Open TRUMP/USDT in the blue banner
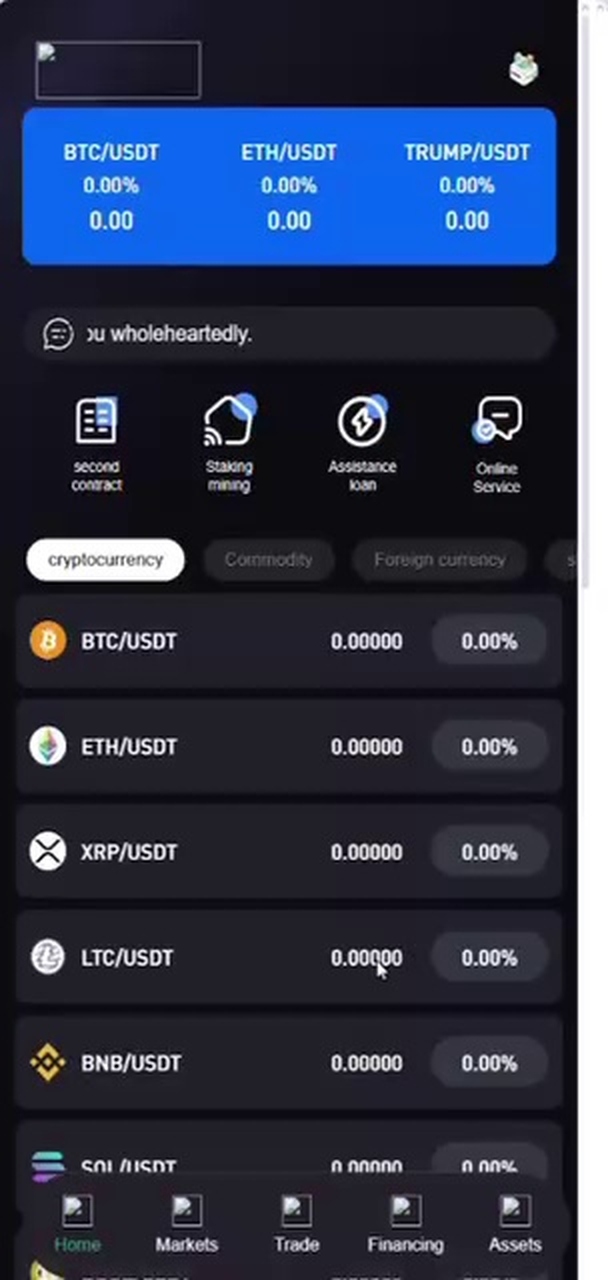The width and height of the screenshot is (608, 1280). point(467,186)
